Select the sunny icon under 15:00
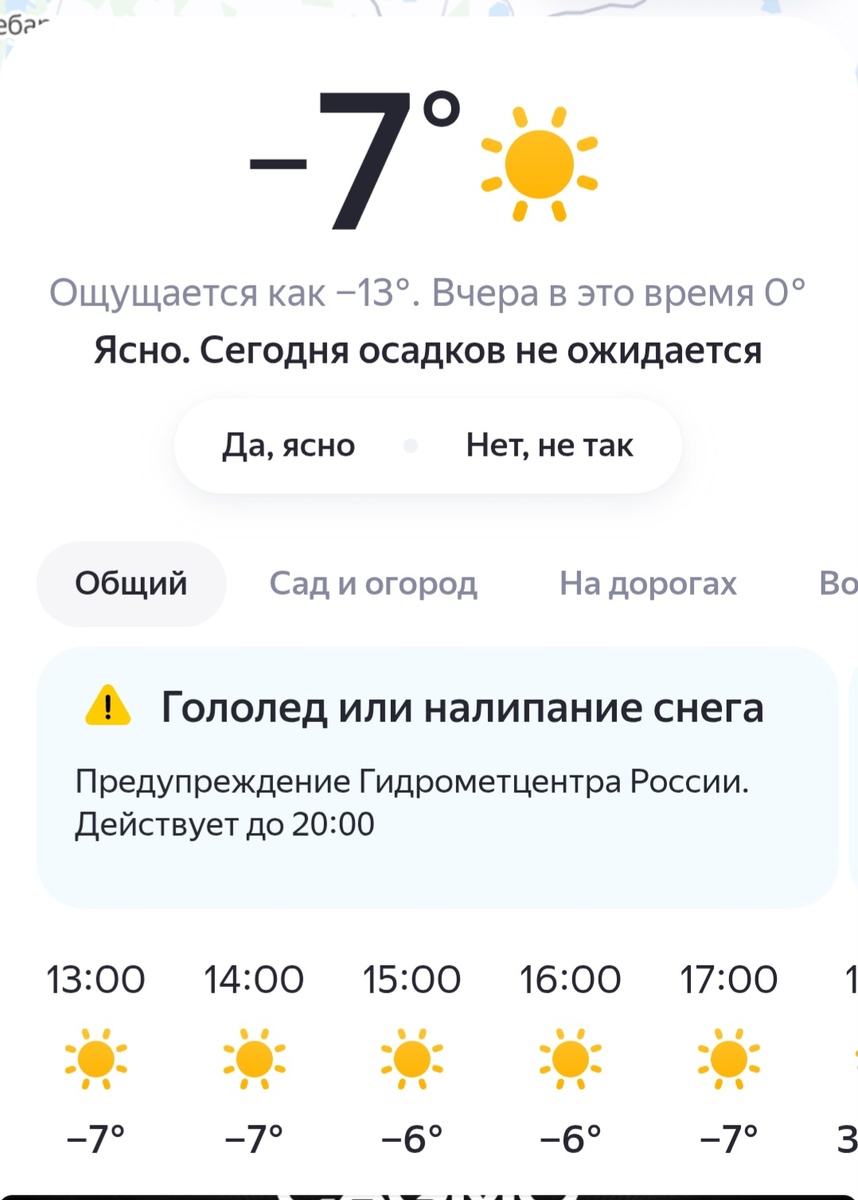Viewport: 858px width, 1200px height. point(412,1057)
